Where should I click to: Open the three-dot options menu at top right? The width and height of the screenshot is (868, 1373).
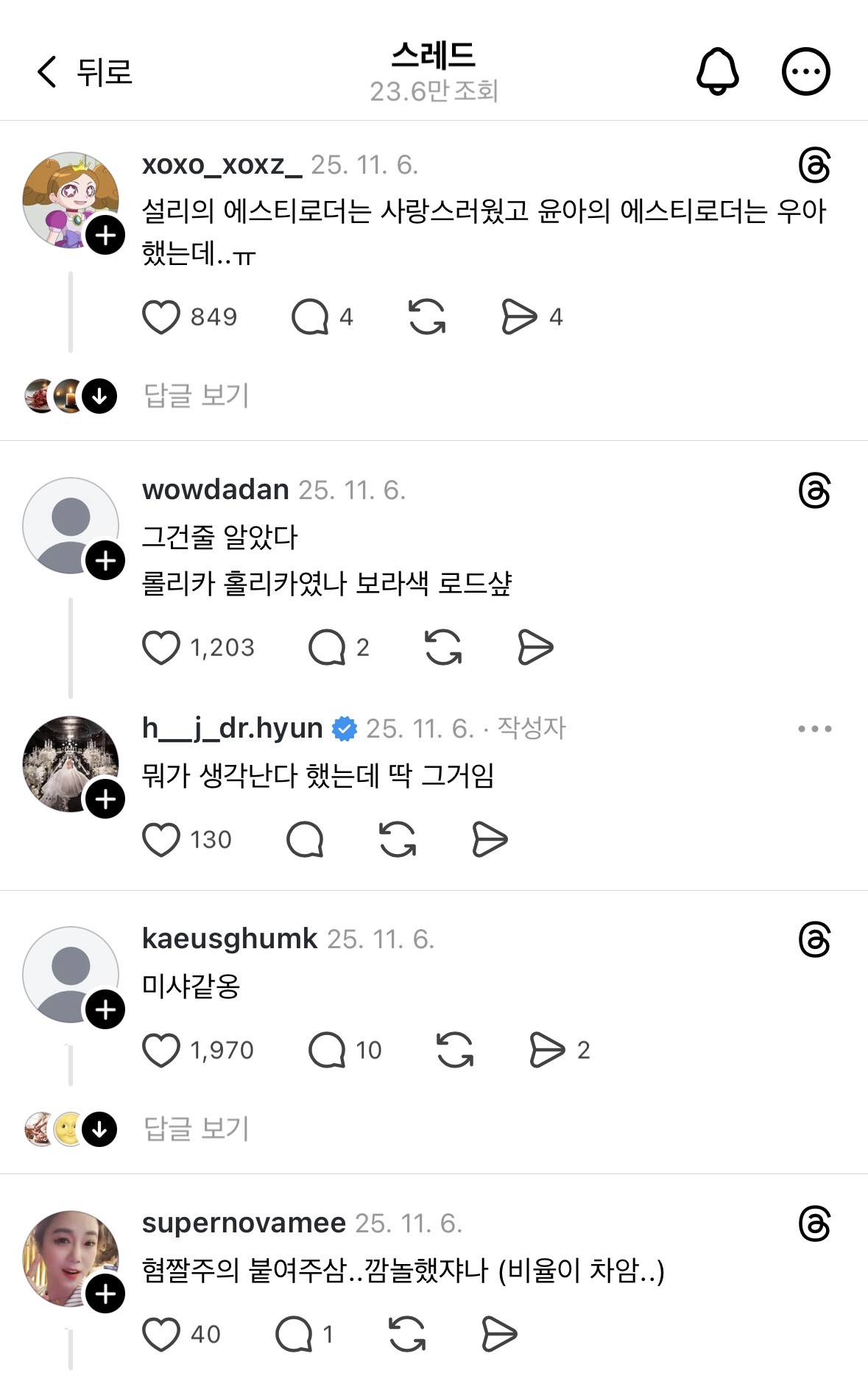click(807, 71)
